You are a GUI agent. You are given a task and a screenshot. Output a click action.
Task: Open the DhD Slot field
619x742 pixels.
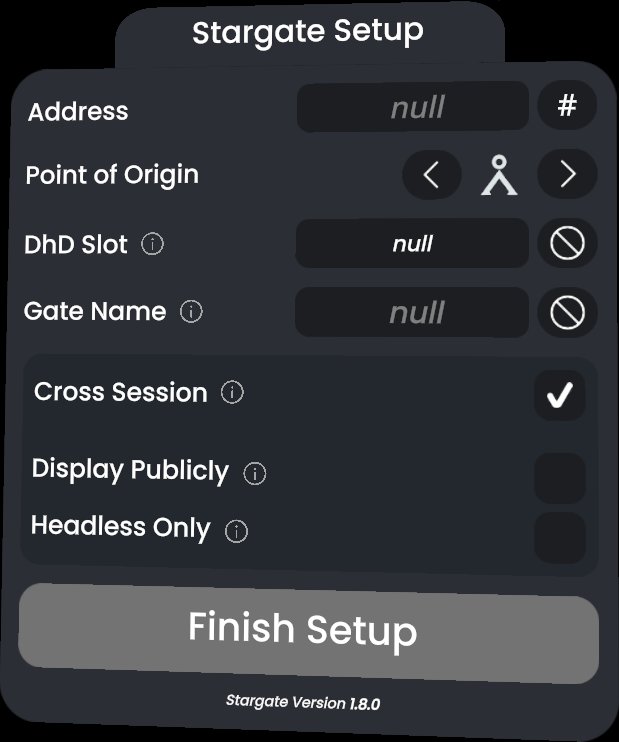412,243
